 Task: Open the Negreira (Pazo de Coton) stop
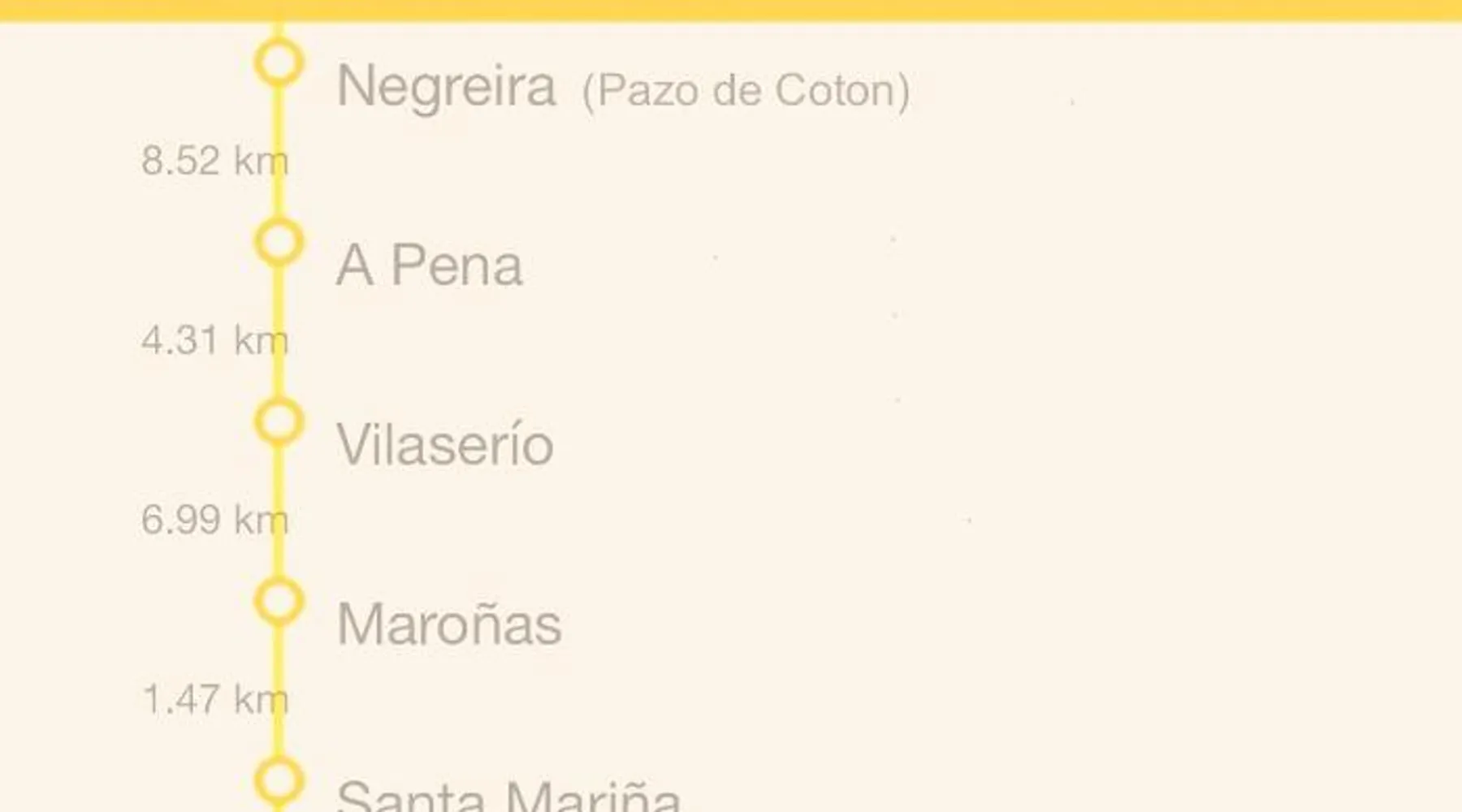tap(621, 86)
